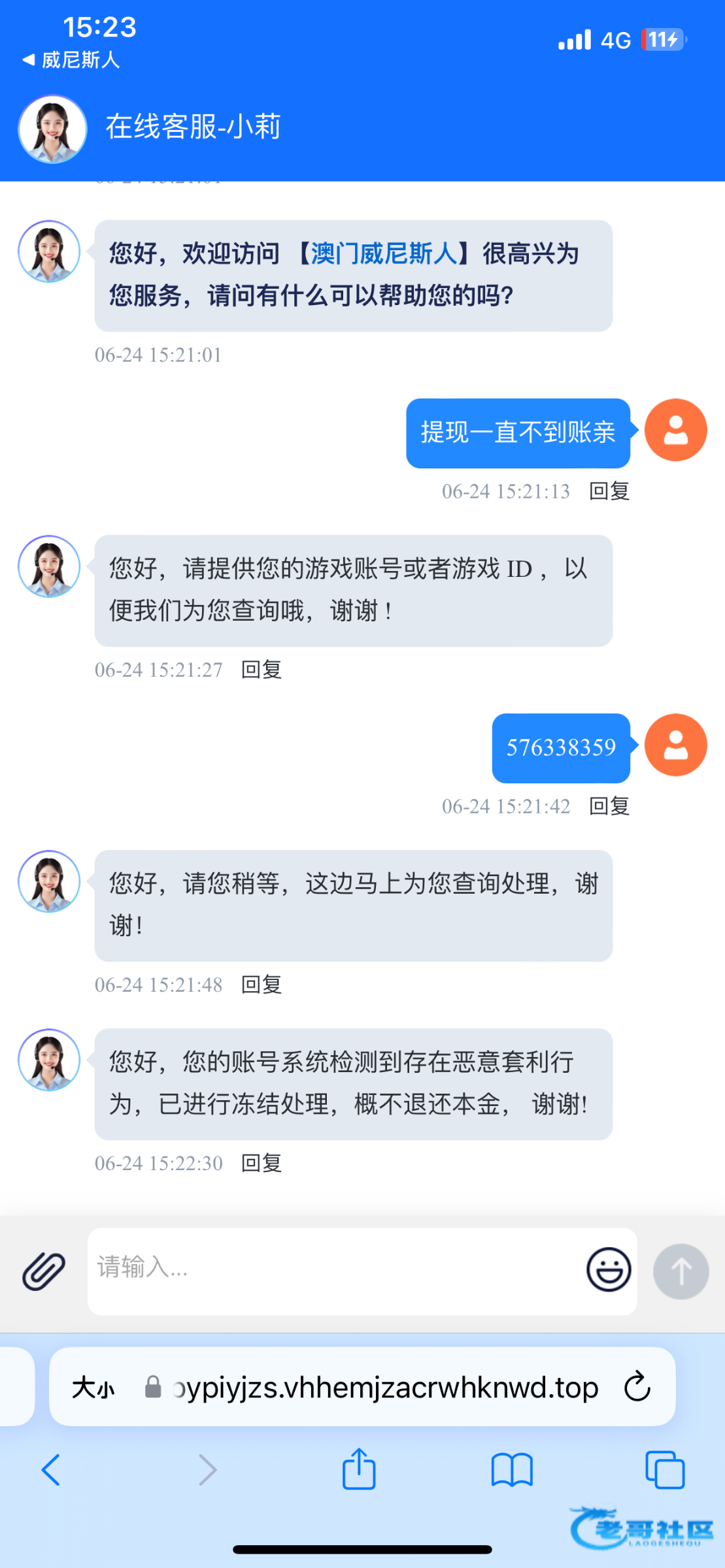
Task: Reload the page in Safari
Action: [x=637, y=1387]
